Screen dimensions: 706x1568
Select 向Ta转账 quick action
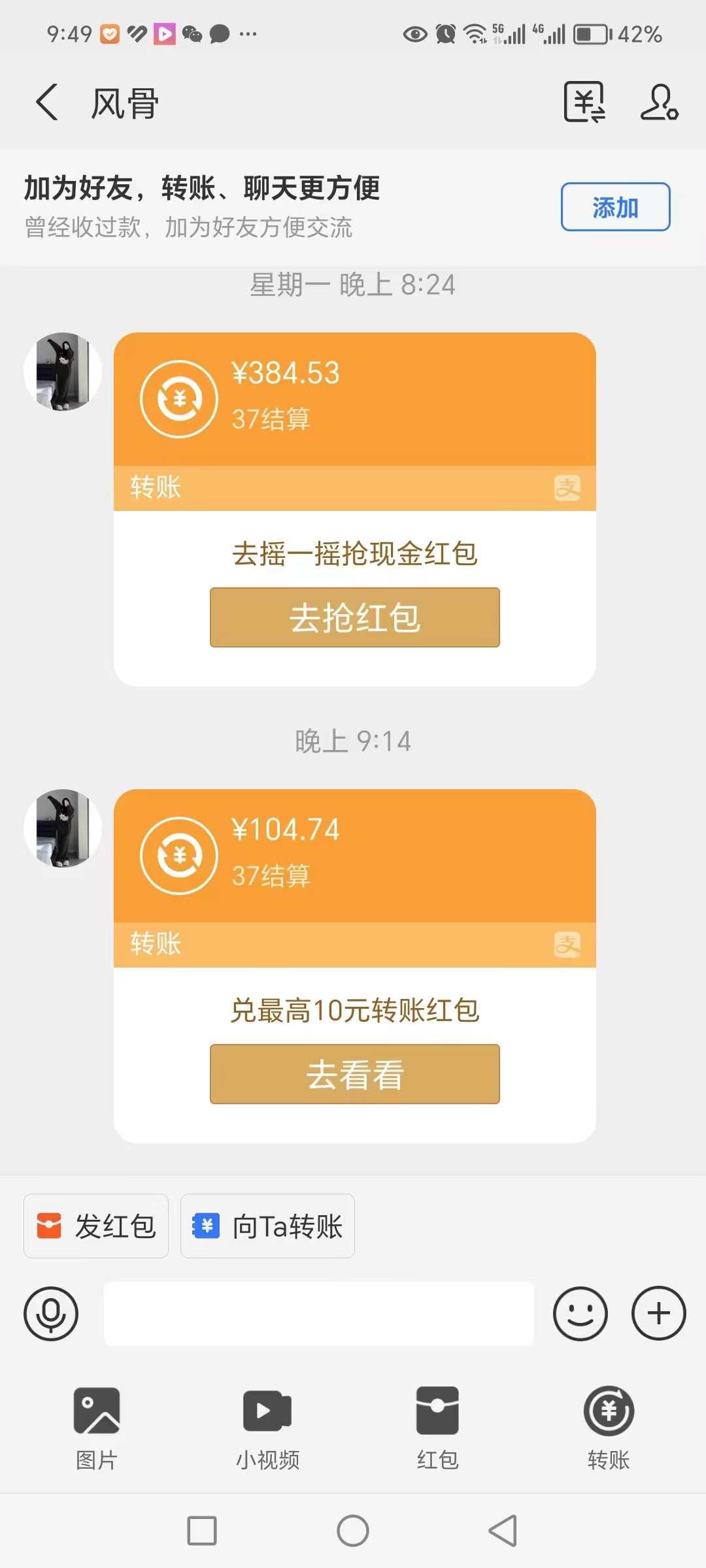pos(267,1226)
